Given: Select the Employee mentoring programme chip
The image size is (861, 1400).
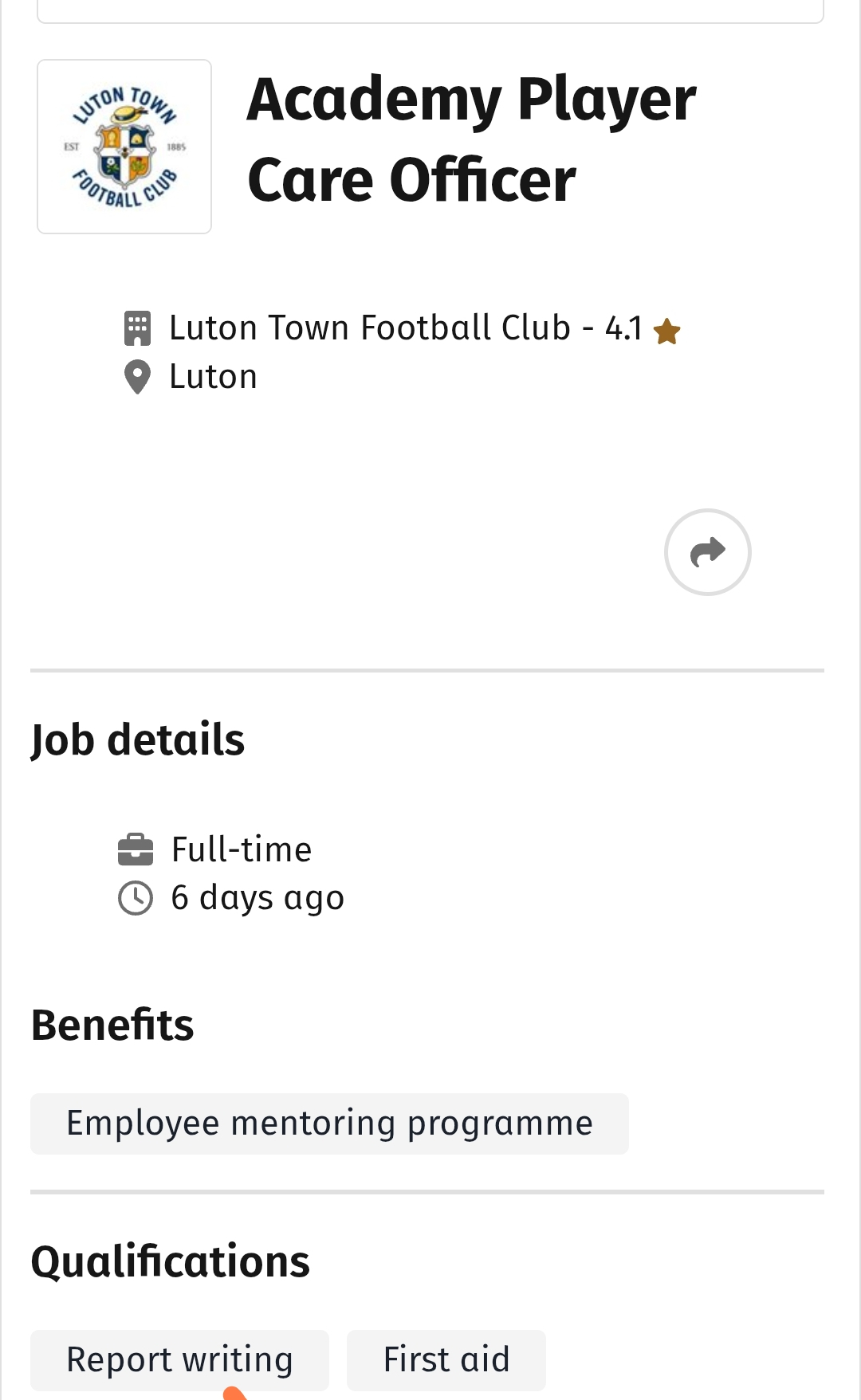Looking at the screenshot, I should (x=329, y=1124).
